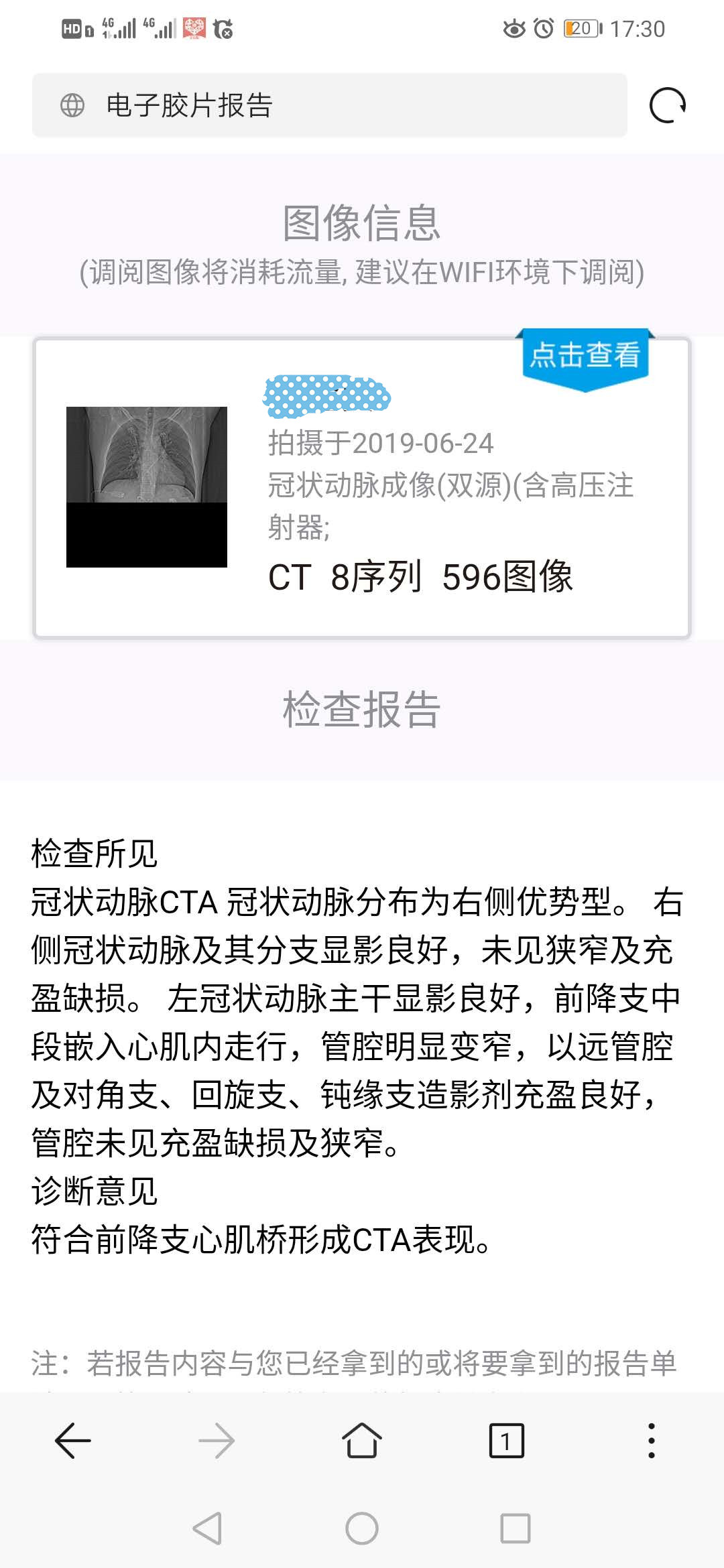
Task: Open the chest CT image thumbnail
Action: pyautogui.click(x=147, y=487)
